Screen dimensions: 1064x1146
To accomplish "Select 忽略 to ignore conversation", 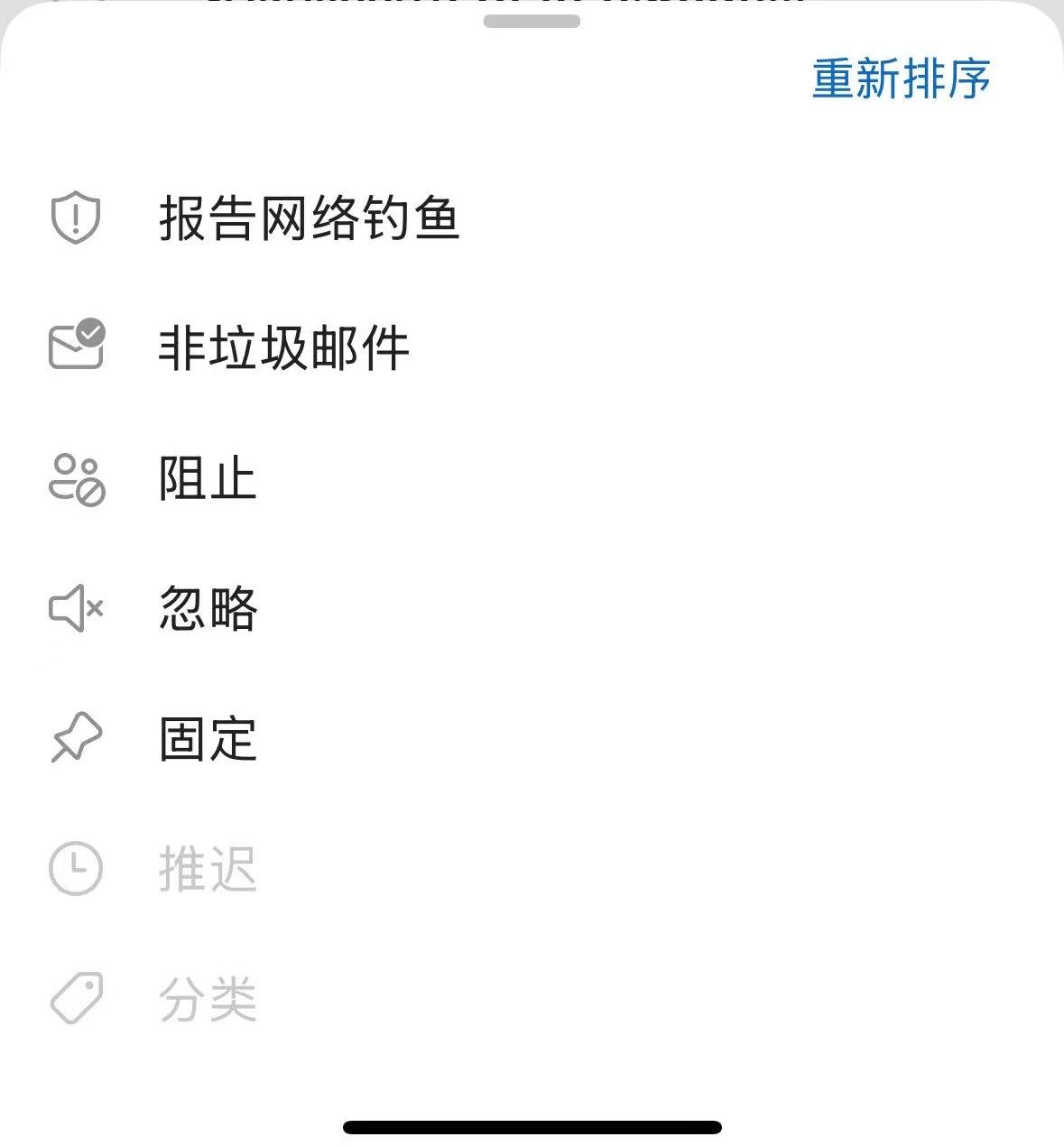I will tap(208, 608).
